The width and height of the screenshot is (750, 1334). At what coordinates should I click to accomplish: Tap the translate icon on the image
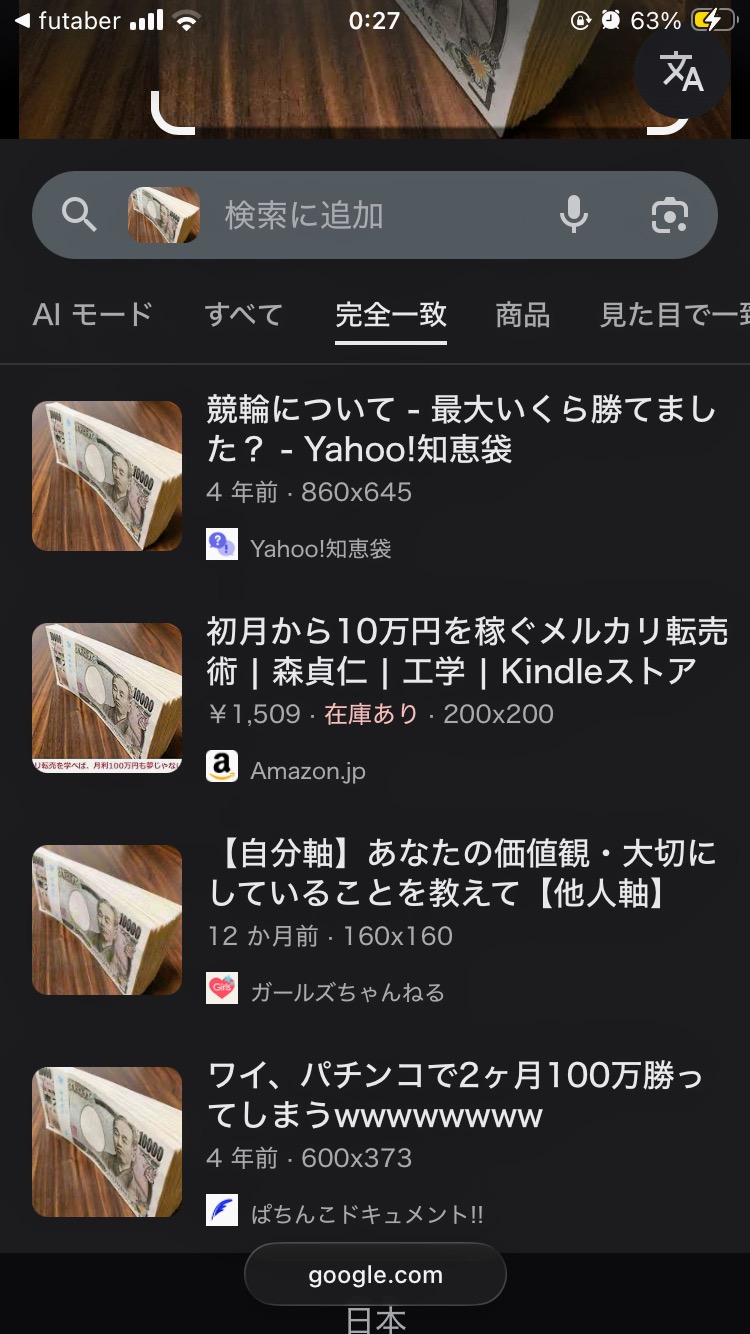pos(683,71)
